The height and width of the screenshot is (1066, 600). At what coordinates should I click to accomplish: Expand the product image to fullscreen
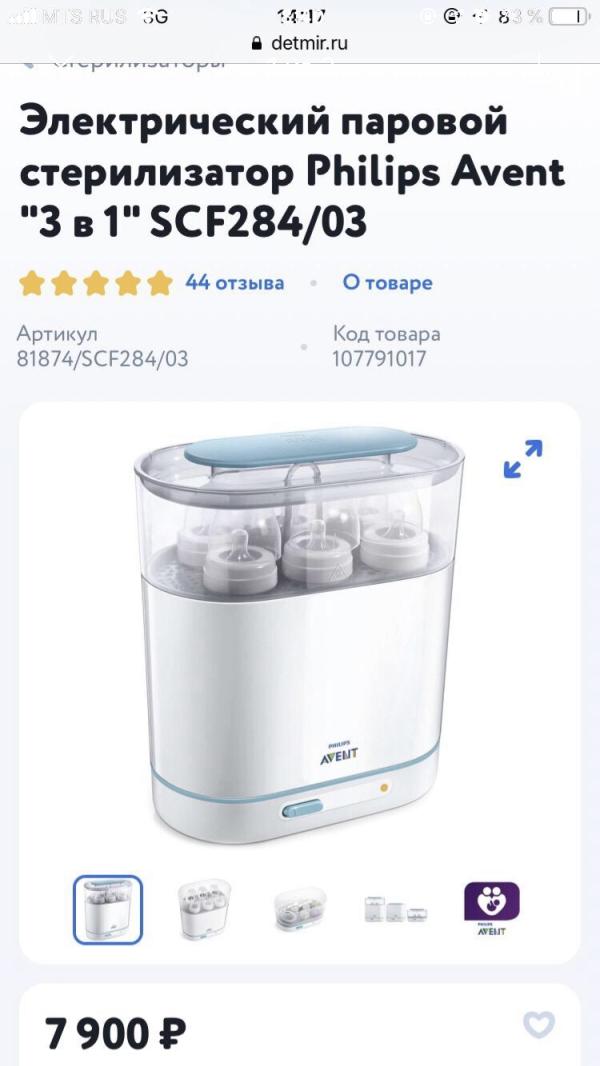(523, 459)
